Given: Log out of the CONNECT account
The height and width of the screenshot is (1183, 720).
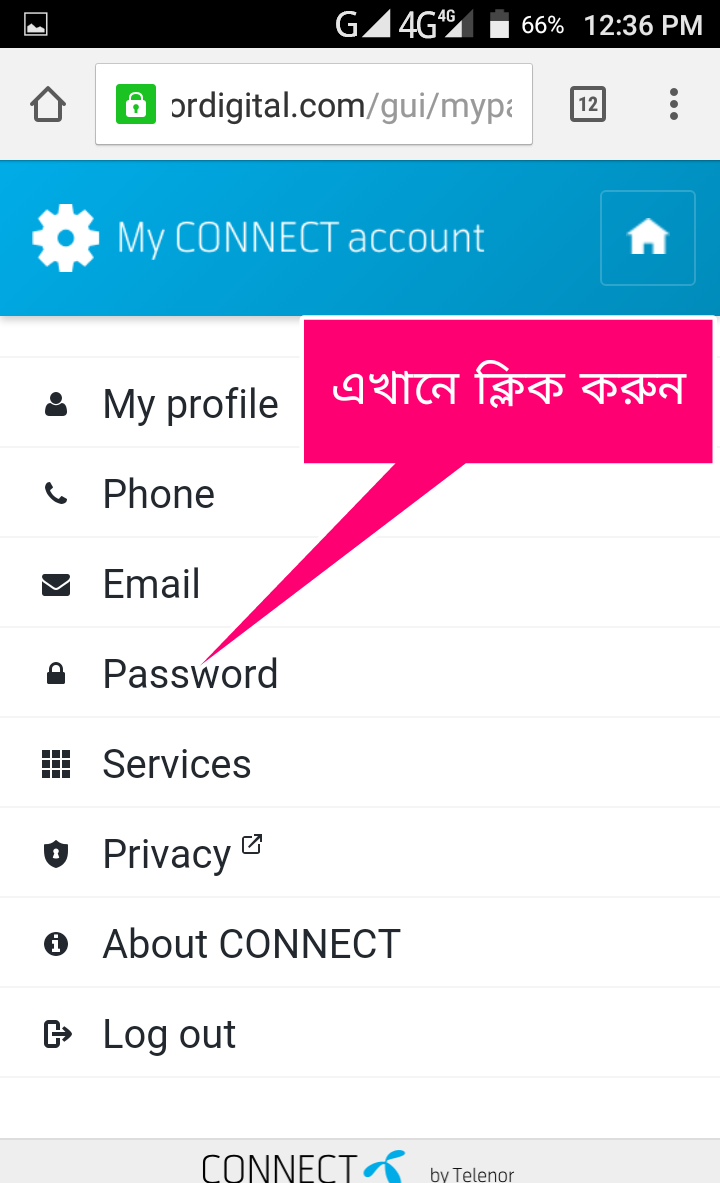Looking at the screenshot, I should tap(169, 1034).
